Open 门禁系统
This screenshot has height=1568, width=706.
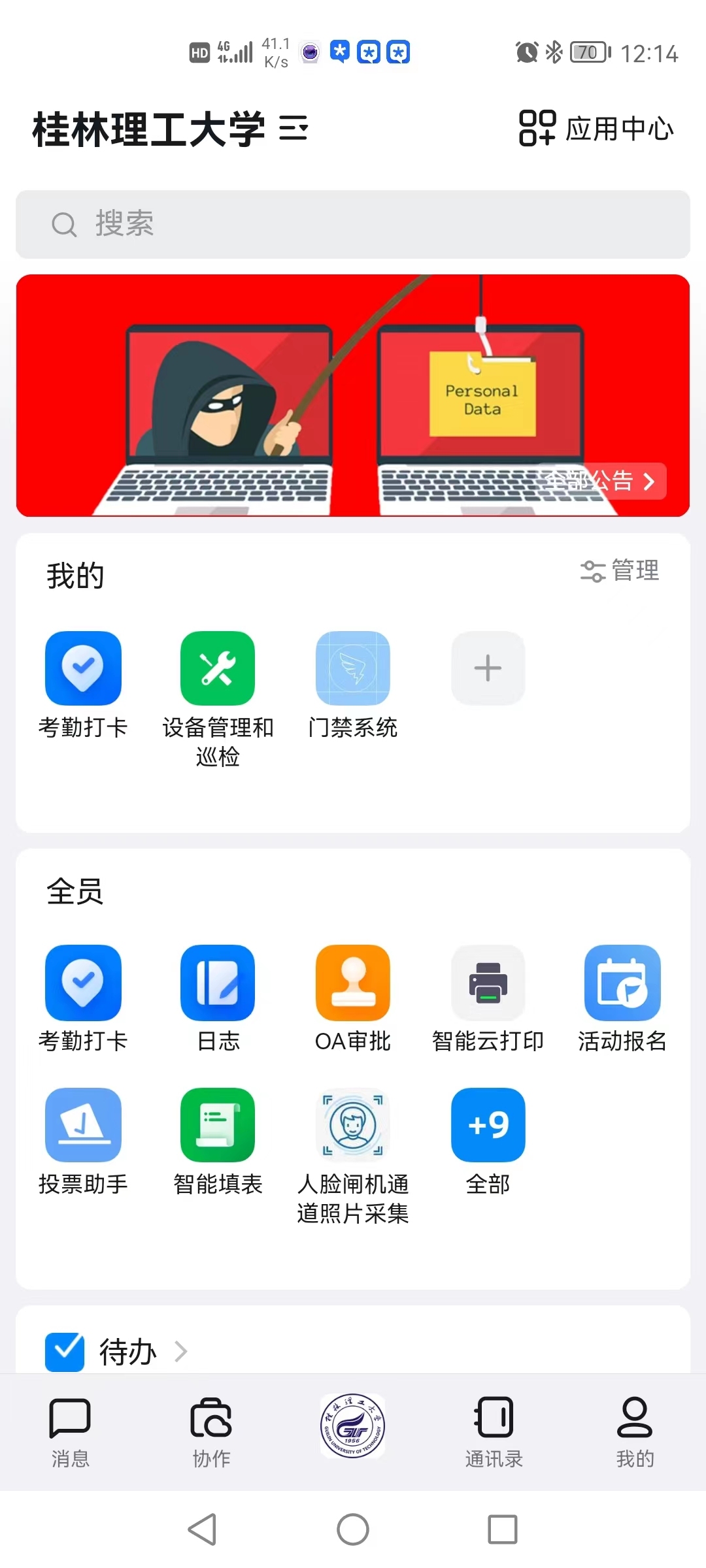pyautogui.click(x=353, y=669)
